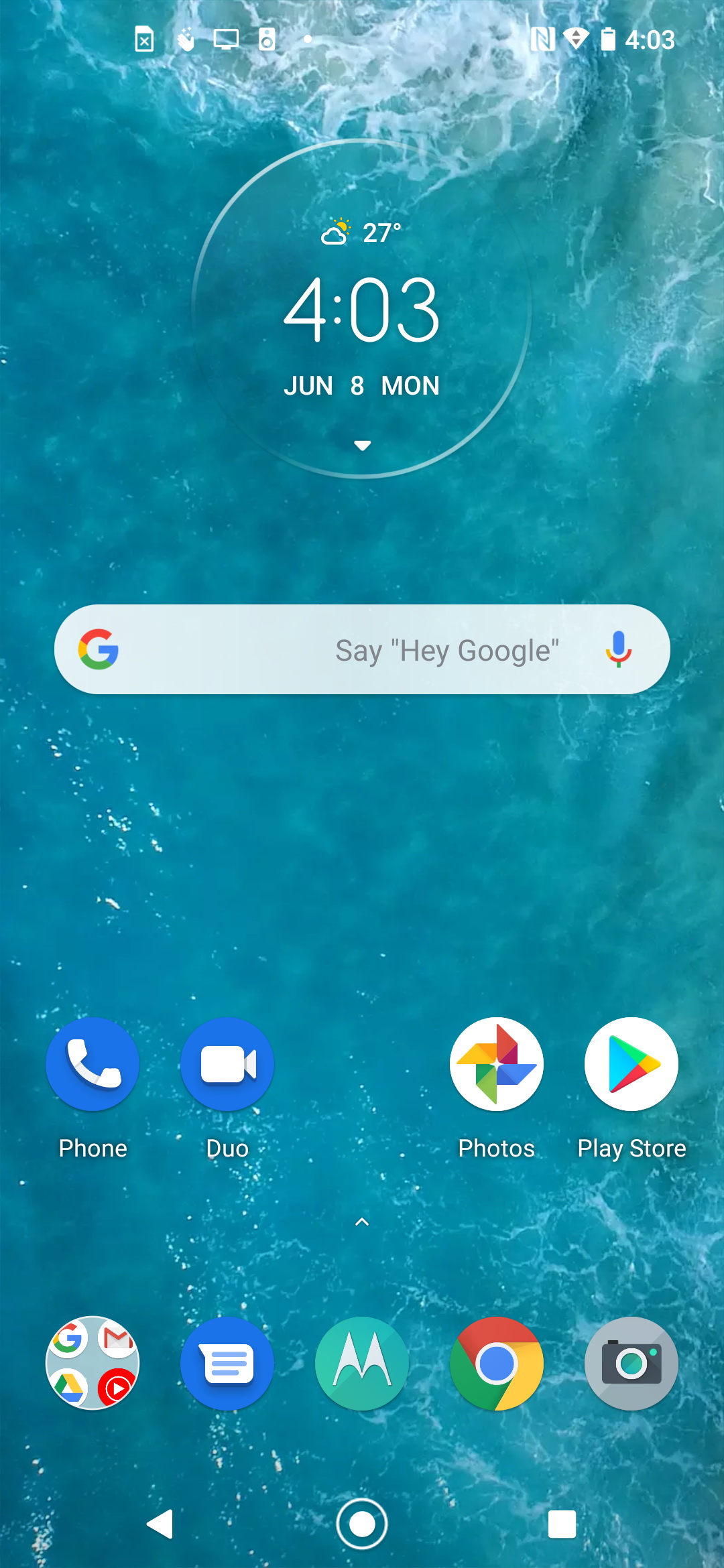Open weather details showing 27°

(x=362, y=233)
